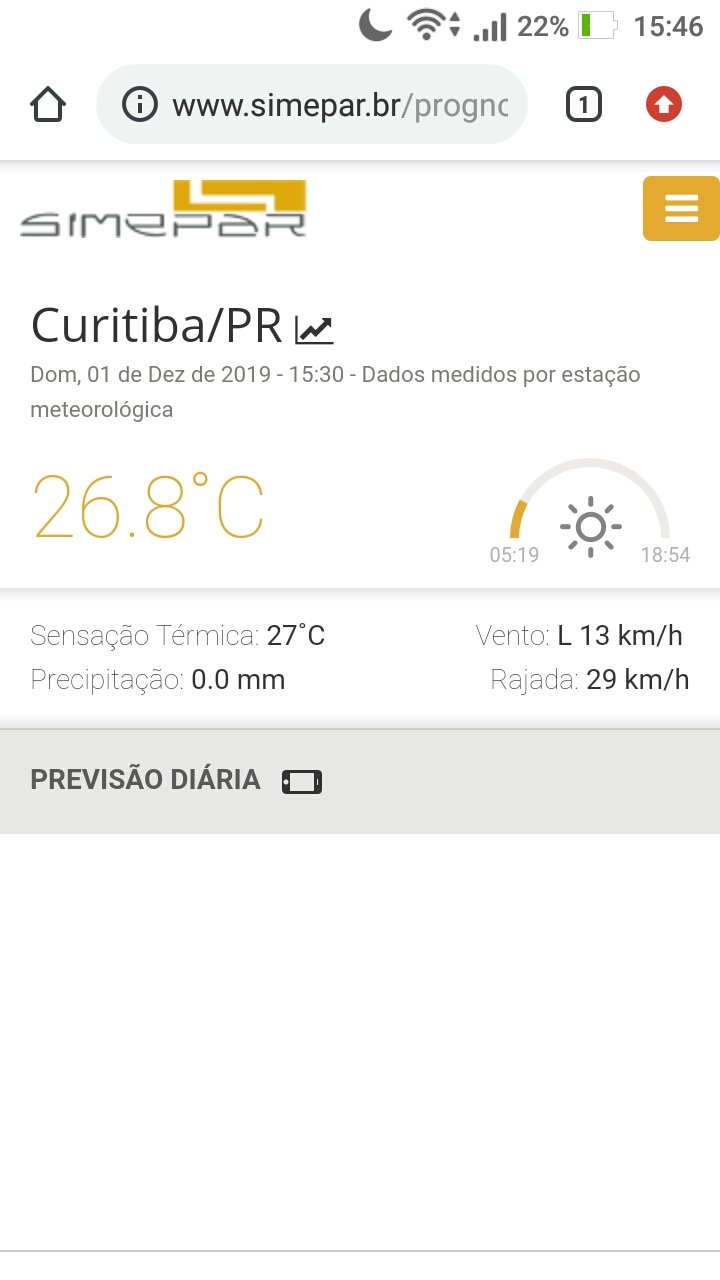View site info for simepar.br
The image size is (720, 1280).
pos(140,104)
